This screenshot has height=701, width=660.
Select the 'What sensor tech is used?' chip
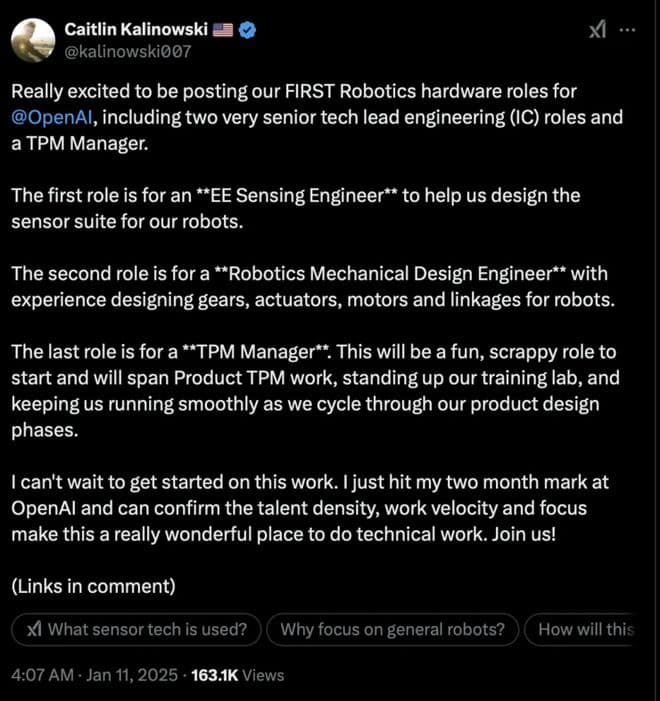coord(137,629)
